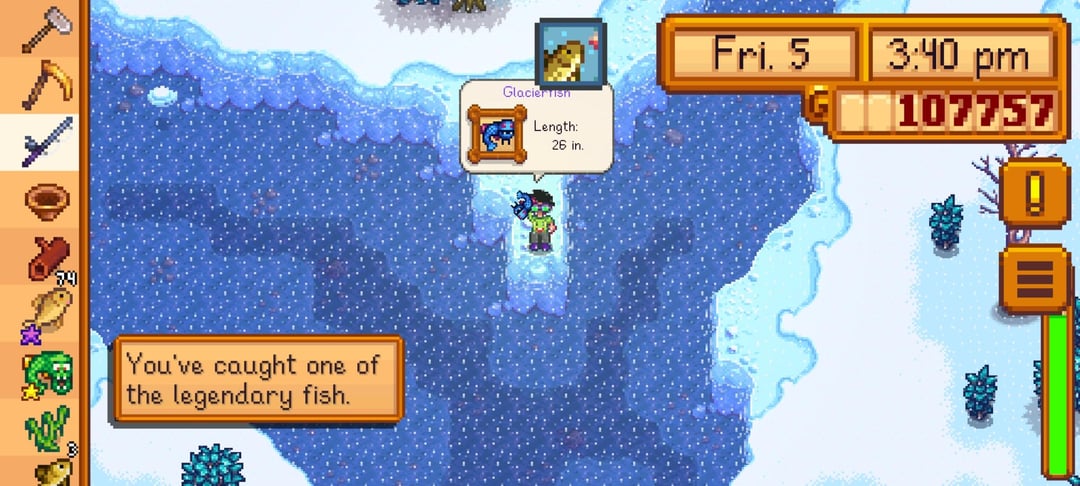Screen dimensions: 1080x486
Task: Select the iridium-quality fish in toolbar
Action: (x=45, y=314)
